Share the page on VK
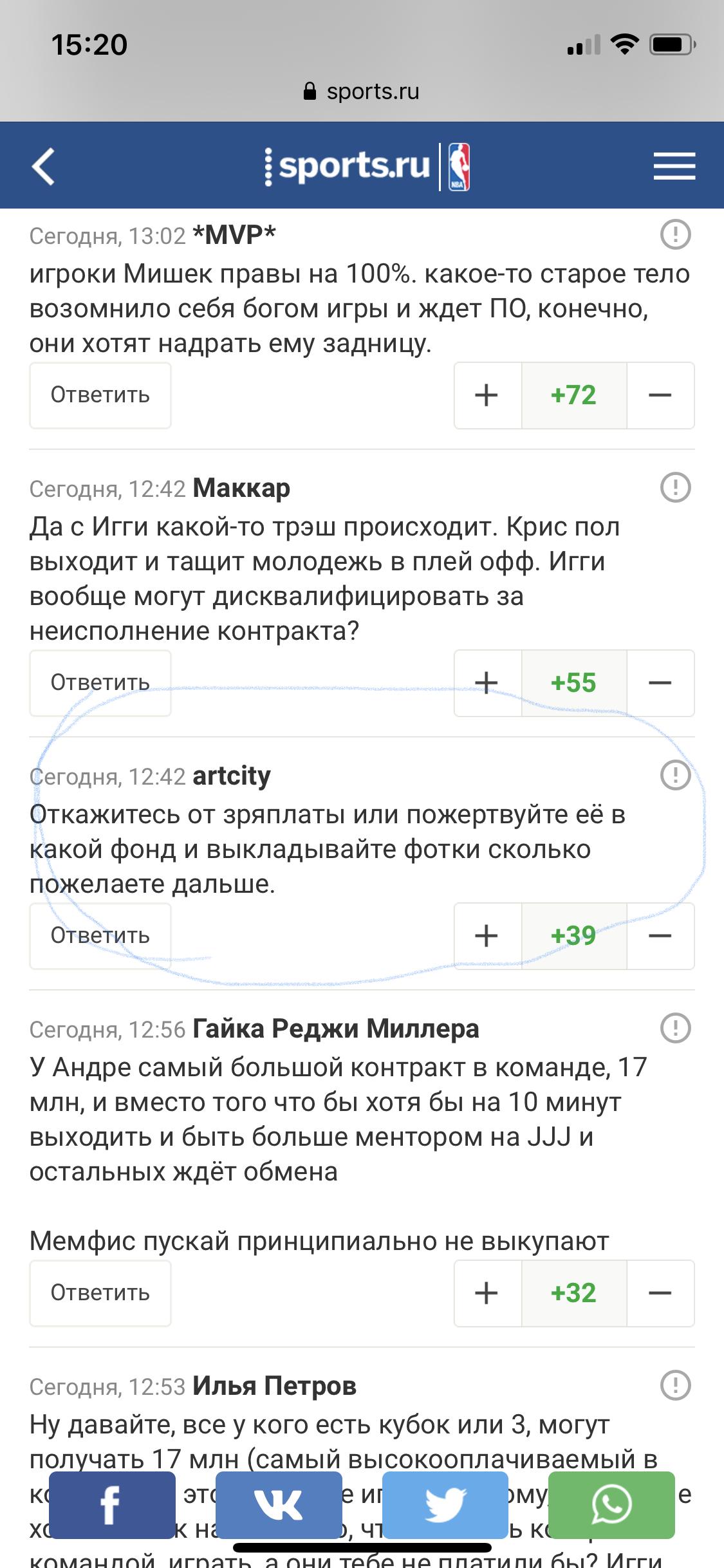The image size is (724, 1568). coord(279,1505)
